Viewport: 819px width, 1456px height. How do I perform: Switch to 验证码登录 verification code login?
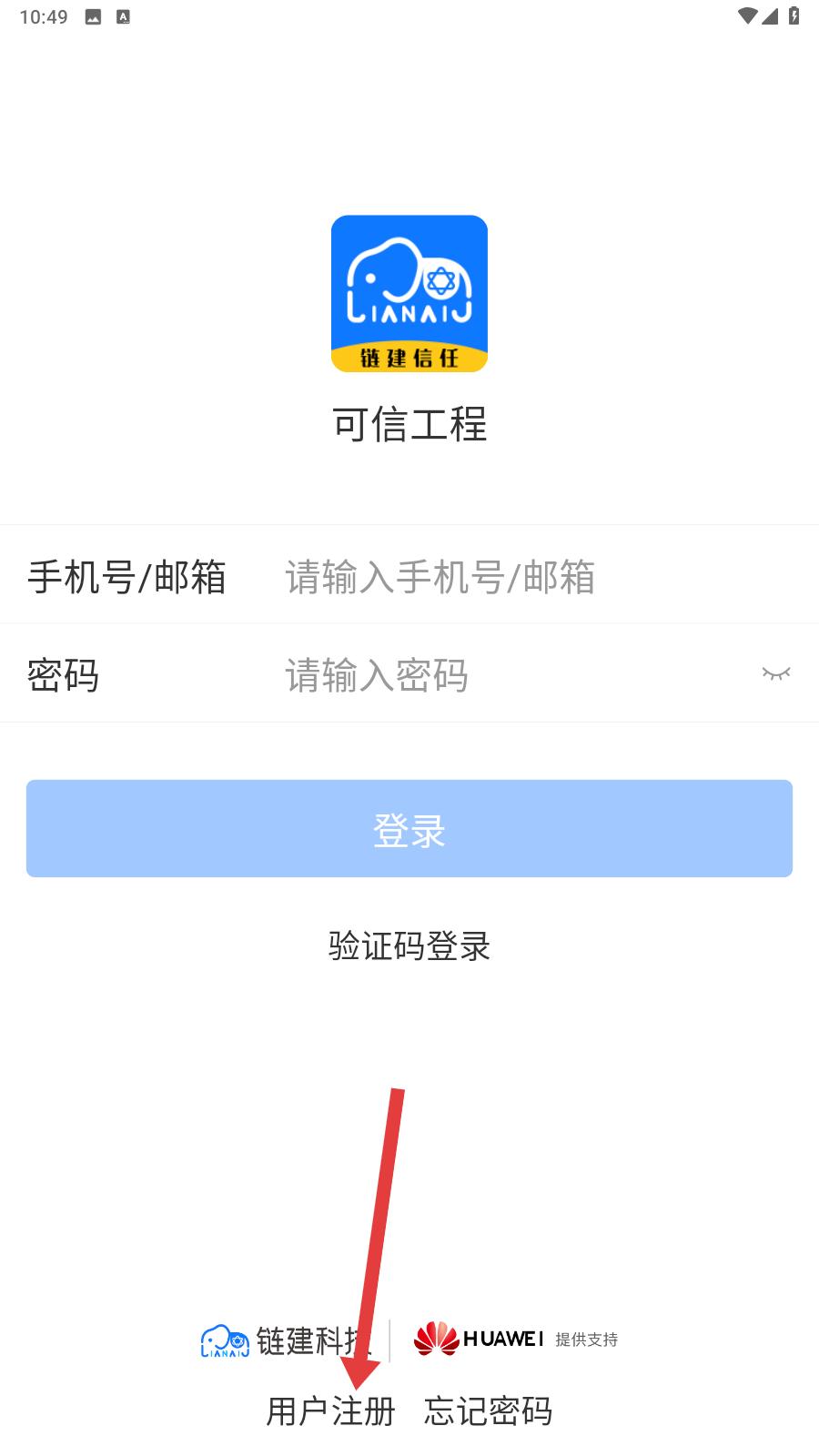(x=409, y=946)
